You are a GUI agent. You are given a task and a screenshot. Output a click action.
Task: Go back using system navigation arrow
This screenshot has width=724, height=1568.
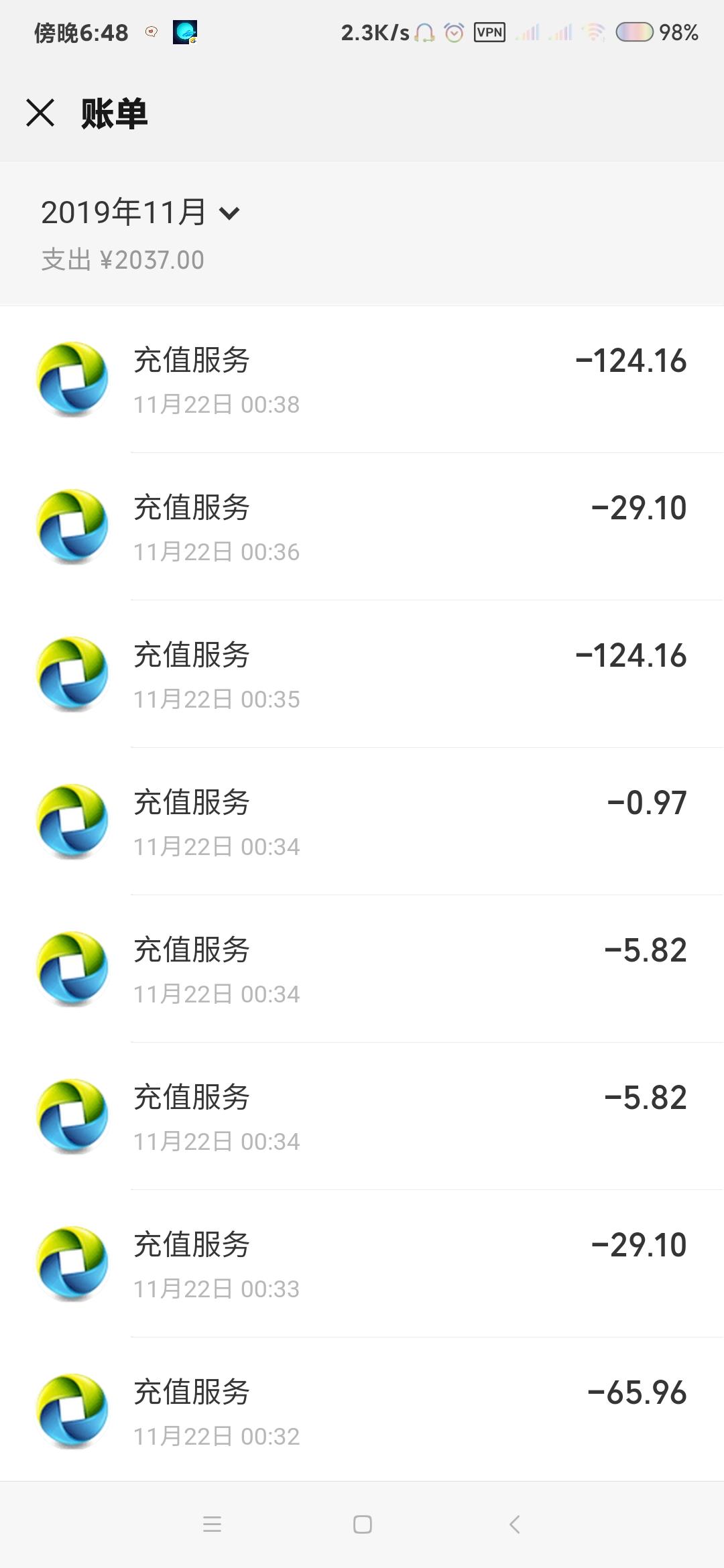tap(514, 1525)
